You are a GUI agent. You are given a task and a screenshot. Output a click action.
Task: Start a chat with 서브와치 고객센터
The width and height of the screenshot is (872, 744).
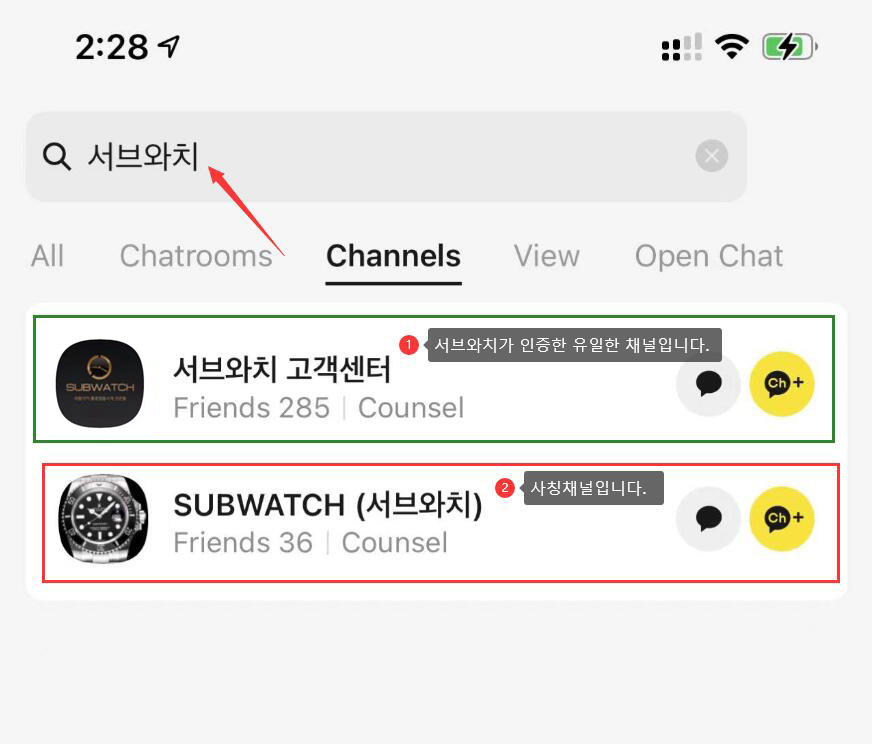click(x=708, y=383)
